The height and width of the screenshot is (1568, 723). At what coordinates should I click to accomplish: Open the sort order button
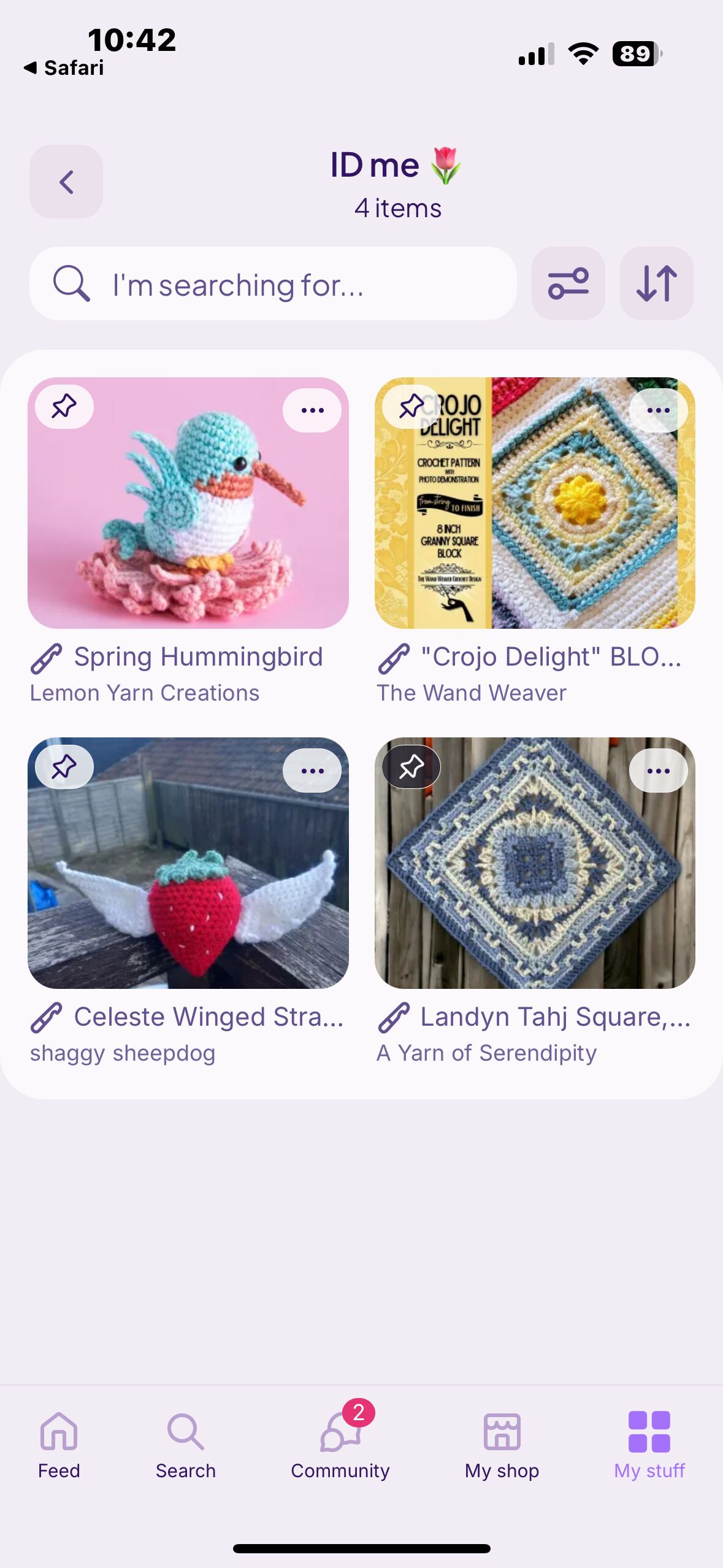[x=657, y=283]
